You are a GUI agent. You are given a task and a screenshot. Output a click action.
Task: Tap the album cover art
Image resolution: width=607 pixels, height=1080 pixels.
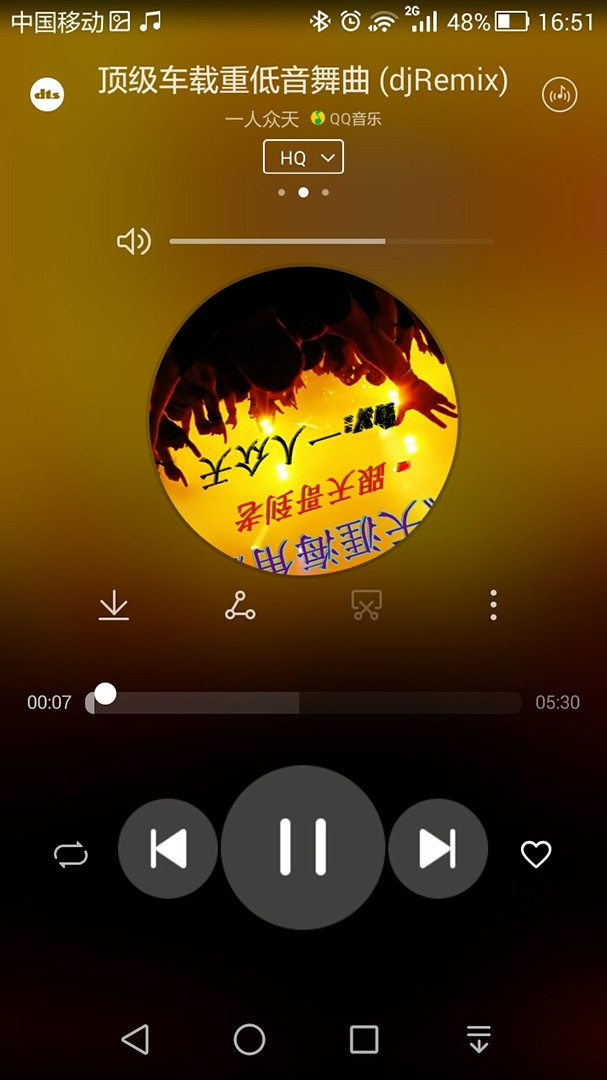click(303, 421)
